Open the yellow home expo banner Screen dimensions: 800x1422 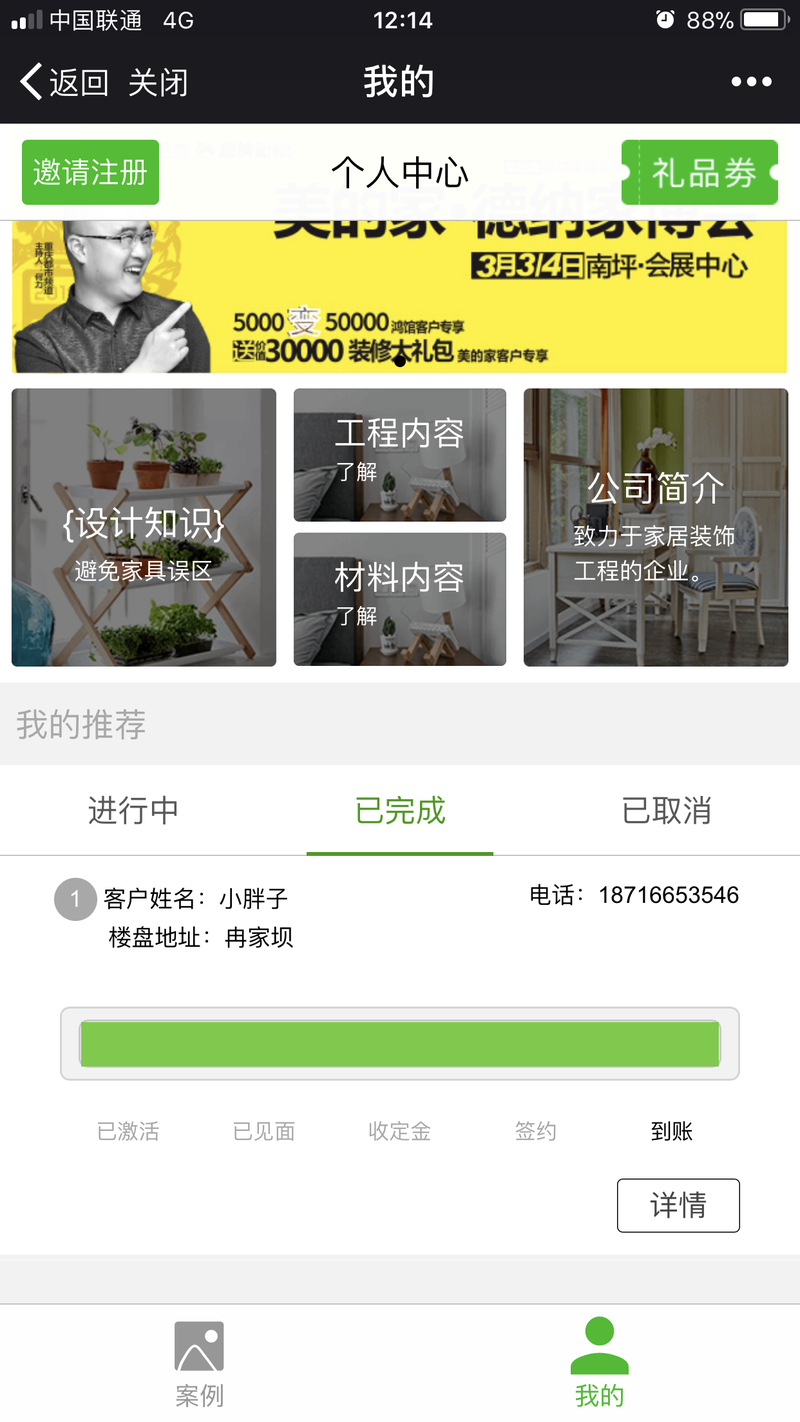click(400, 297)
